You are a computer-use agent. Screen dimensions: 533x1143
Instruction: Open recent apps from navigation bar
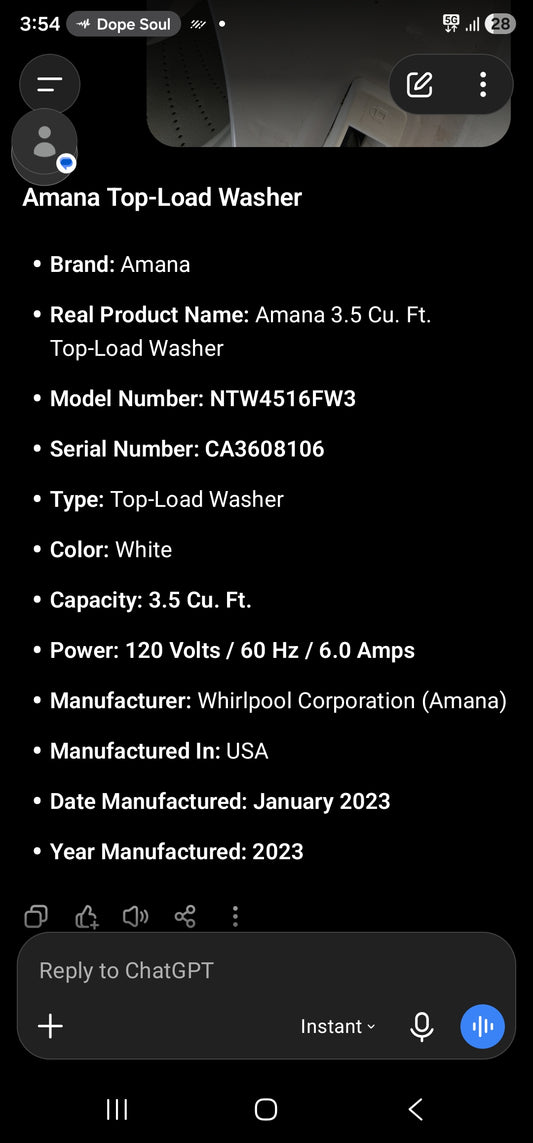117,1109
